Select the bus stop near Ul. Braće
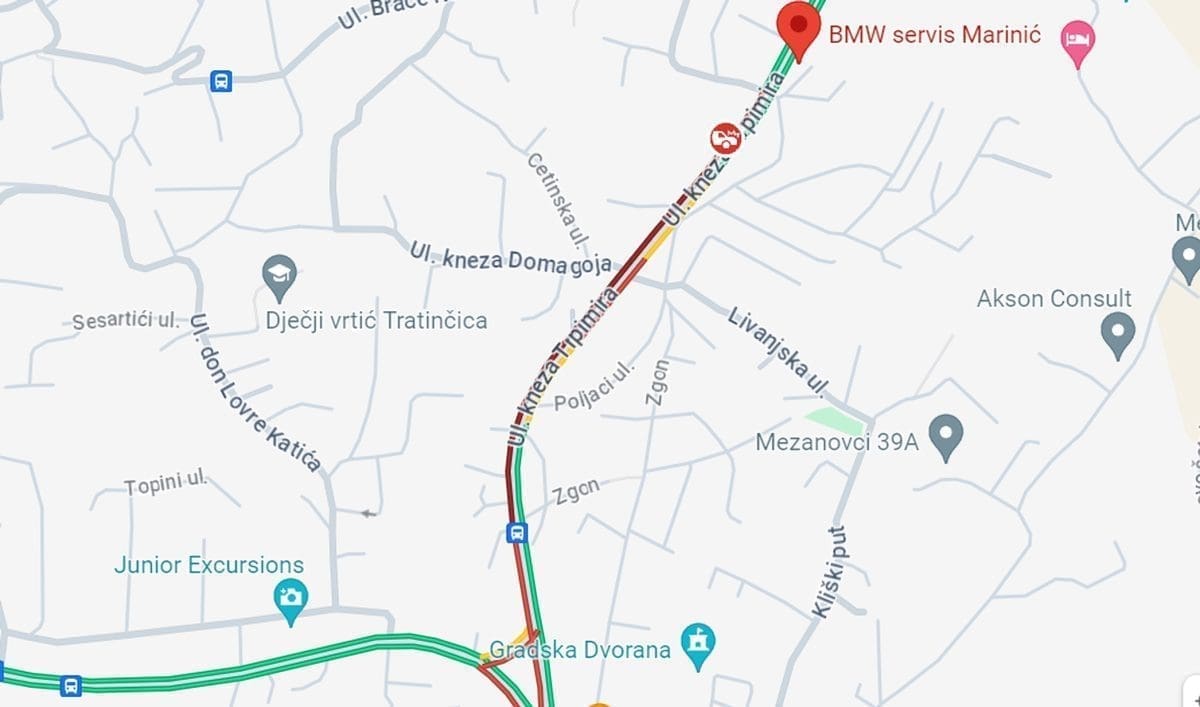Screen dimensions: 1200x707 pyautogui.click(x=221, y=82)
